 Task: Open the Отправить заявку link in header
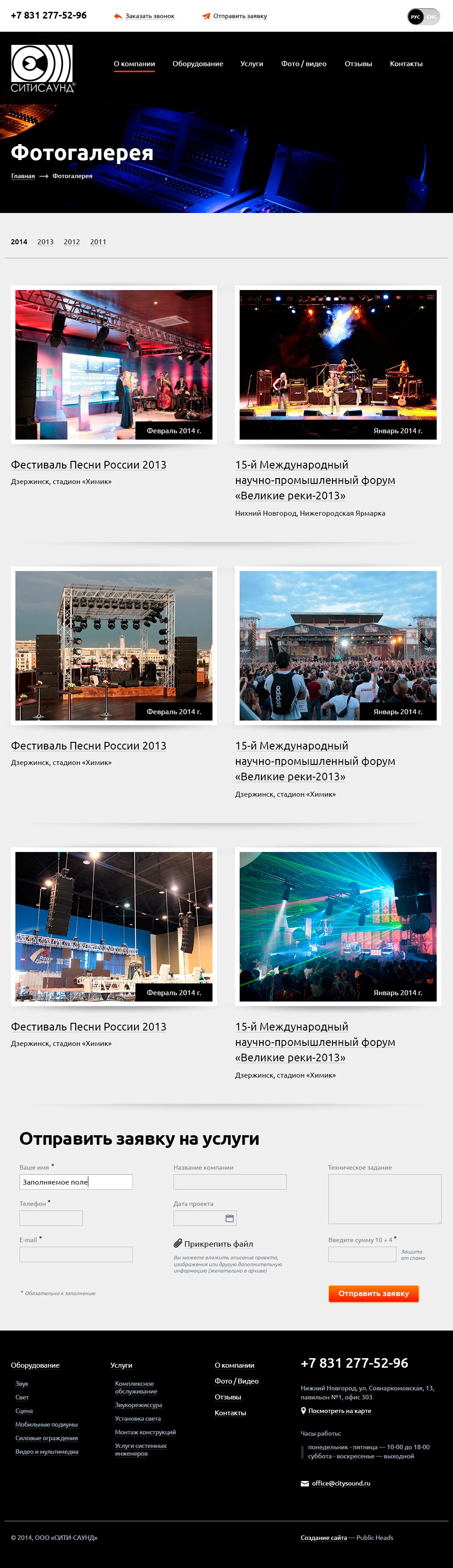[x=240, y=16]
